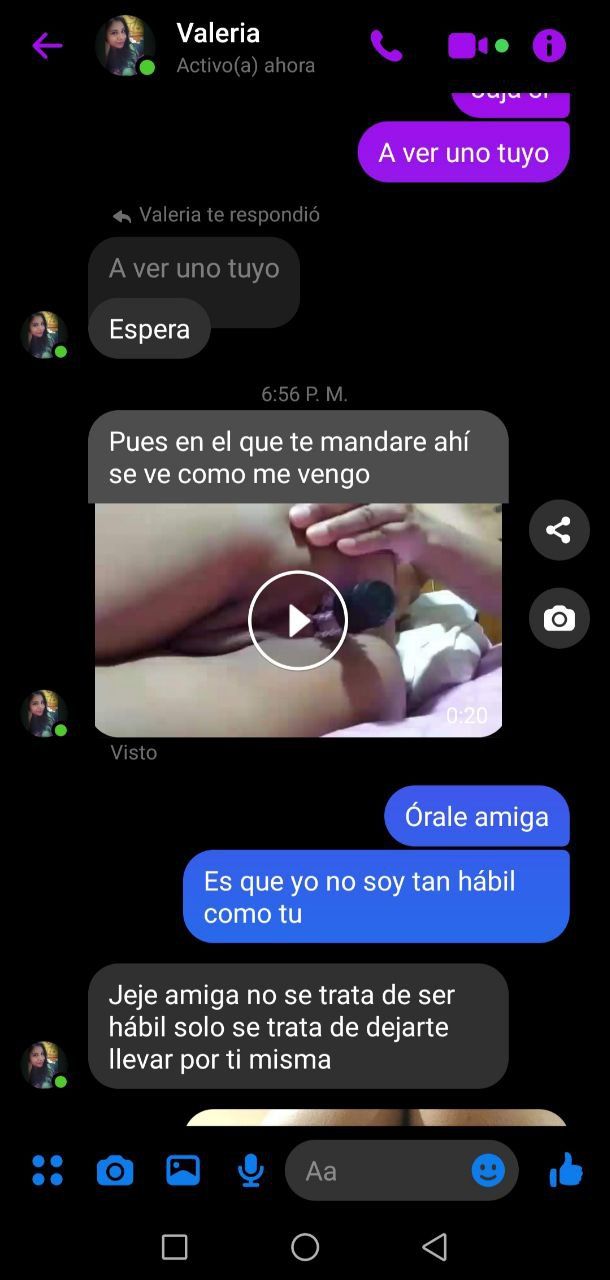Go to the home screen
This screenshot has width=610, height=1280.
point(305,1246)
